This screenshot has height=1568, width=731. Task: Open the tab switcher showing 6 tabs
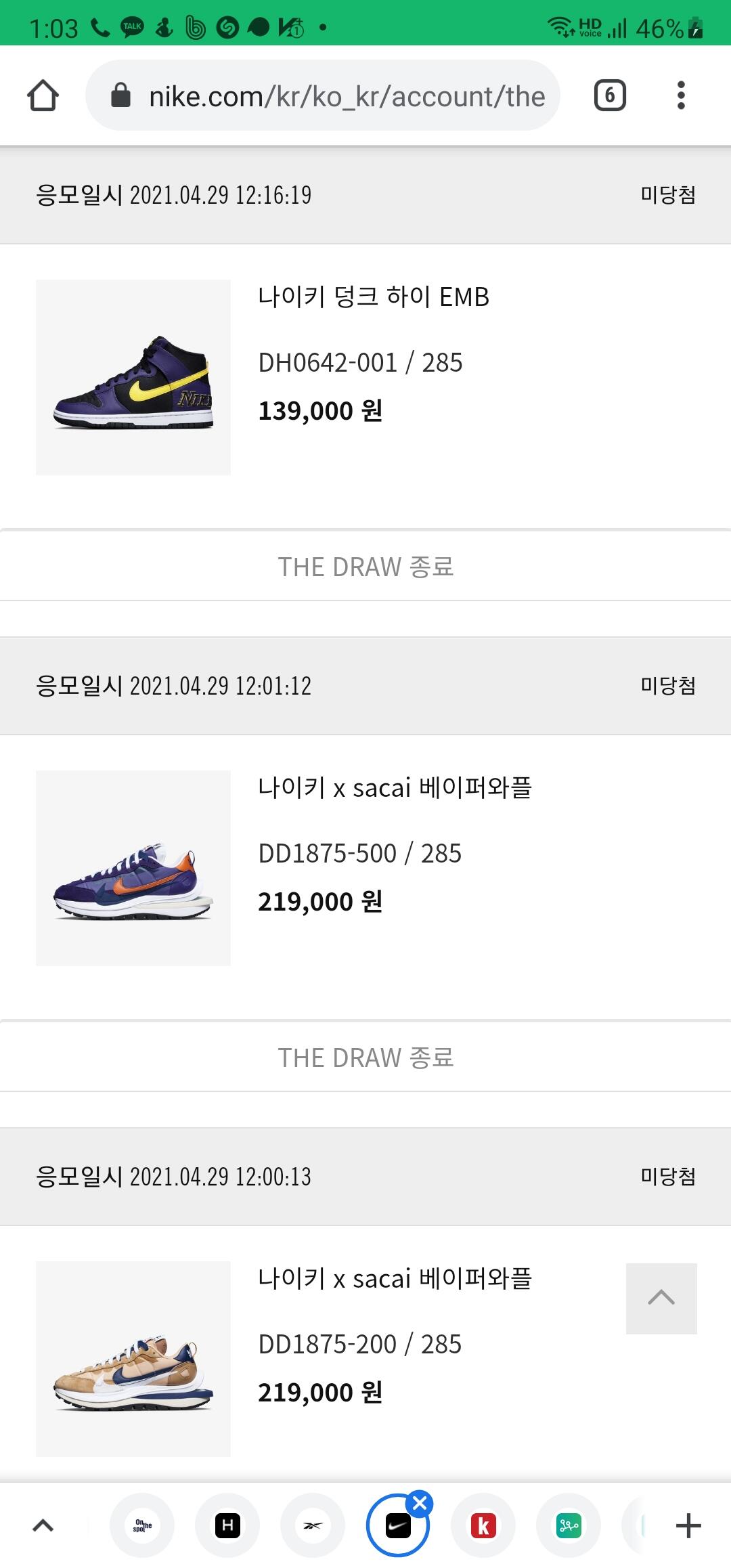click(609, 95)
